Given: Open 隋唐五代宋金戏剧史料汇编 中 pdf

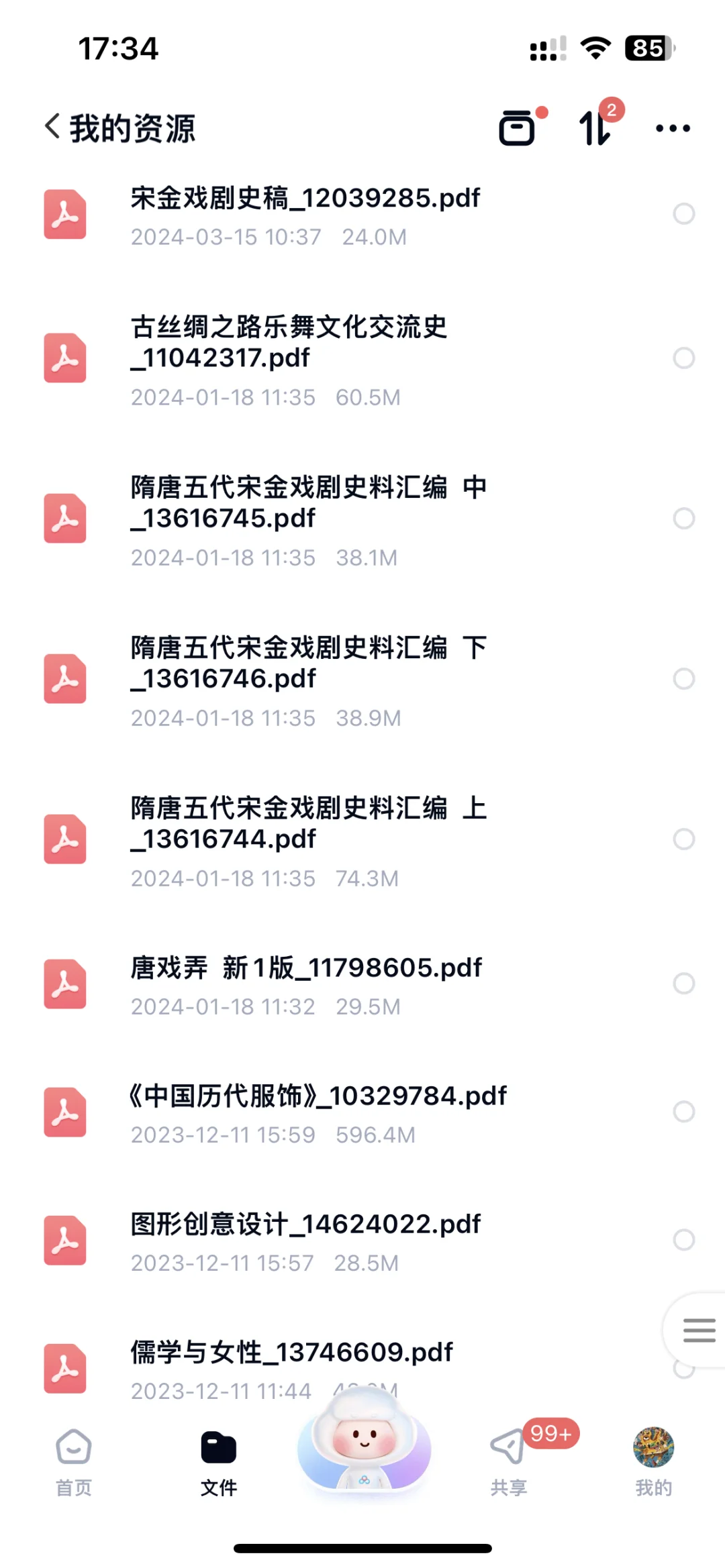Looking at the screenshot, I should click(x=362, y=519).
